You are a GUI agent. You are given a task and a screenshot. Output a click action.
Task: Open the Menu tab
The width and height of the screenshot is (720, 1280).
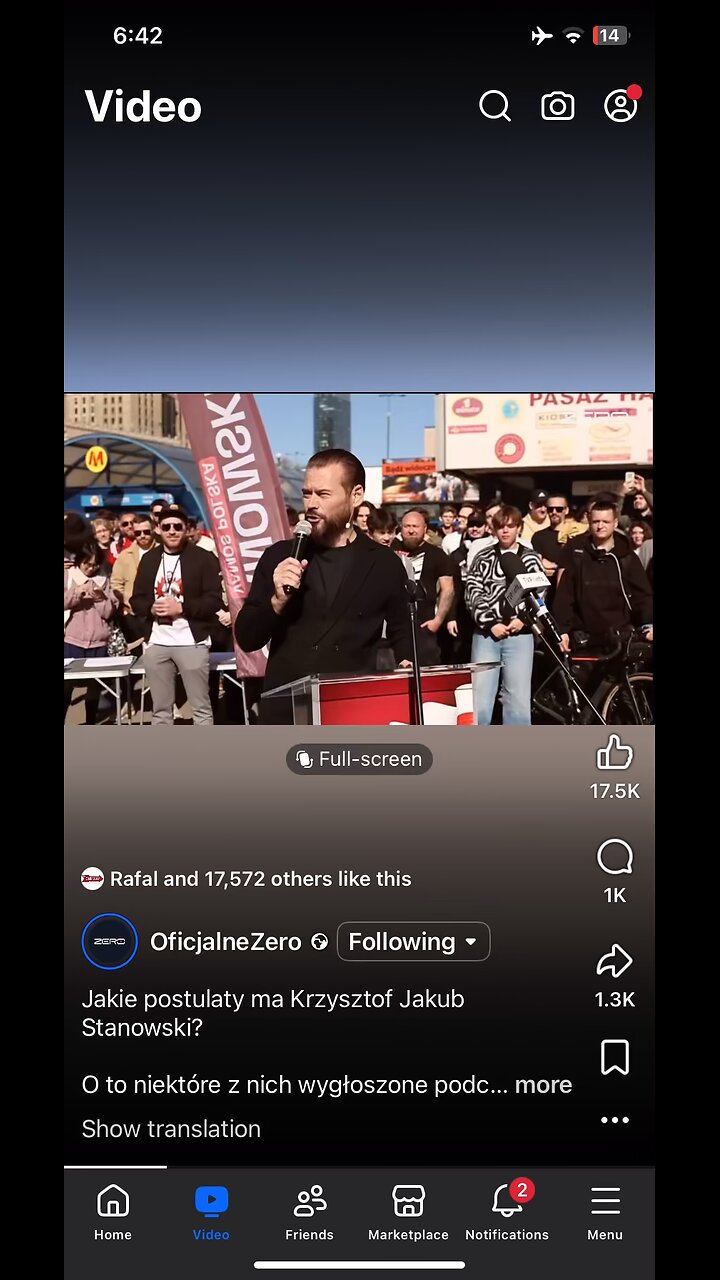(x=605, y=1211)
